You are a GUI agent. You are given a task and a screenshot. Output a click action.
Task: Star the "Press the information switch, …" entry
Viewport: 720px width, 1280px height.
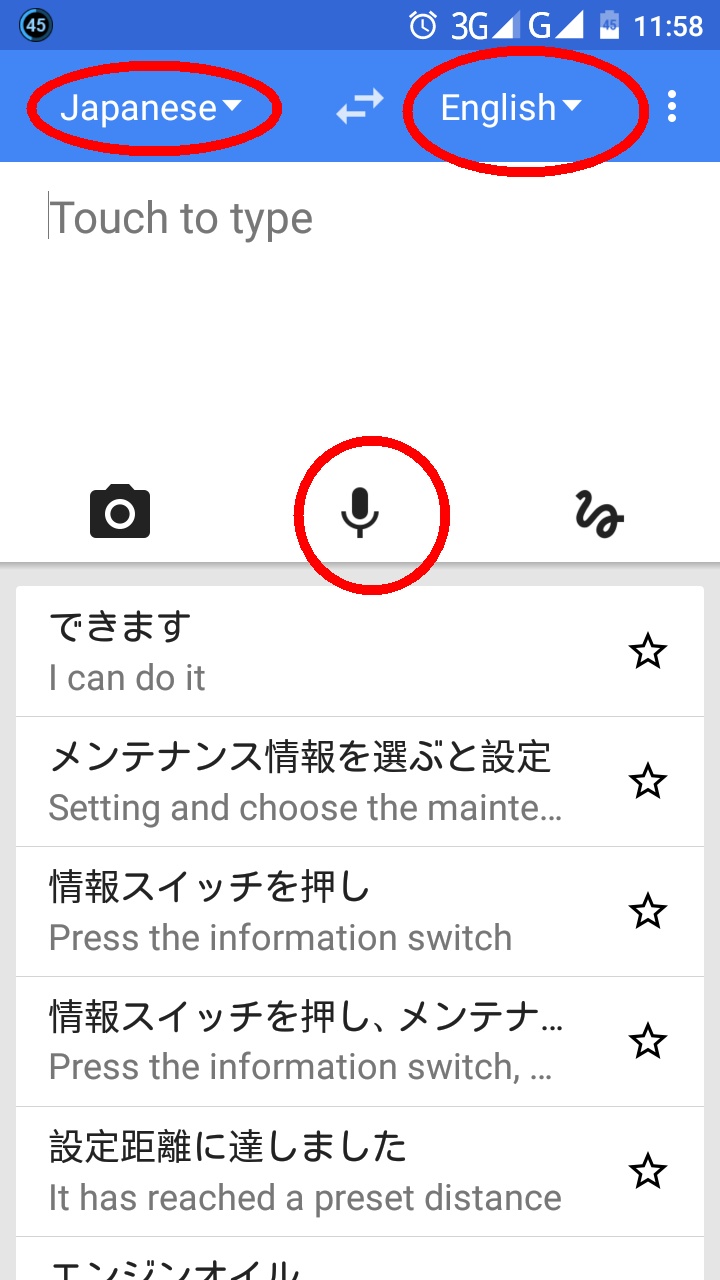click(648, 1042)
